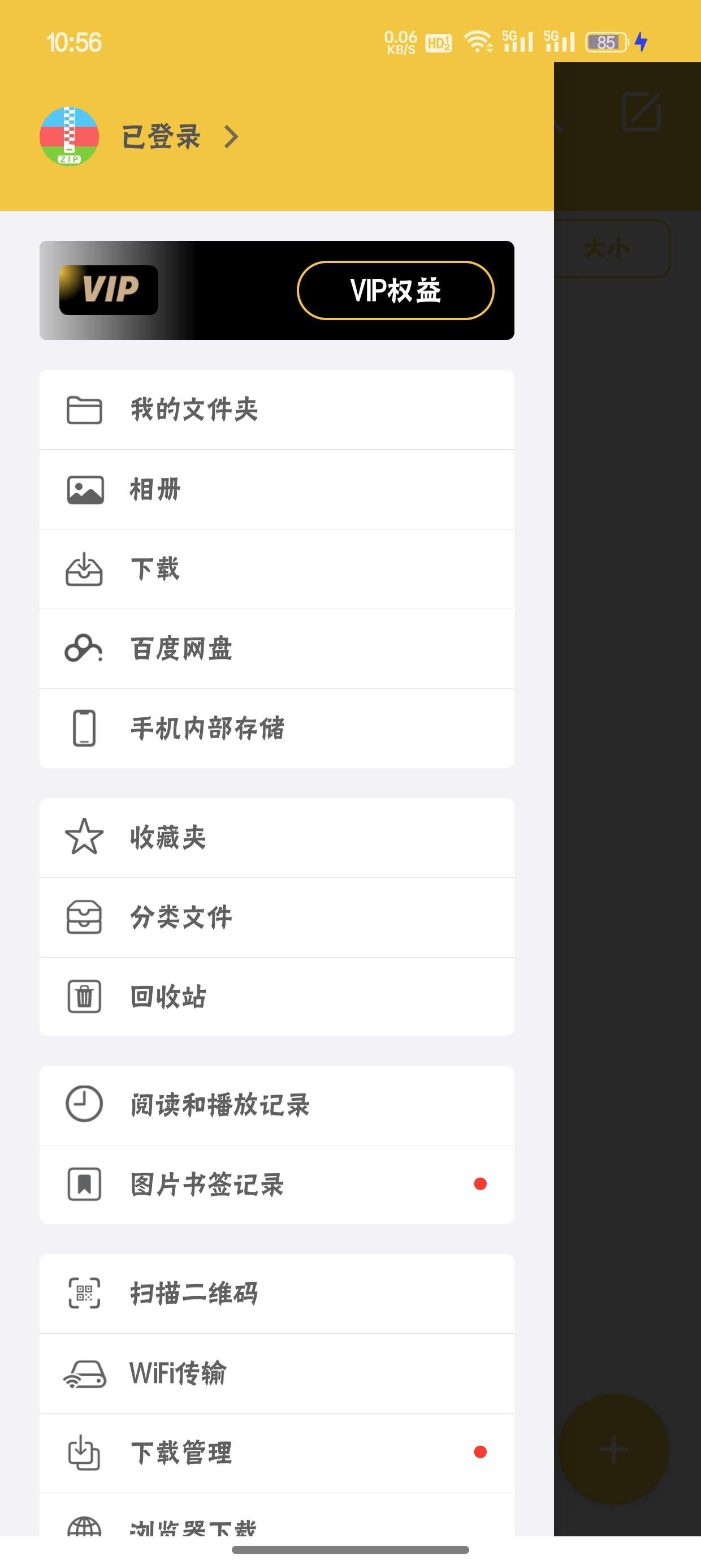This screenshot has height=1568, width=701.
Task: Open the 收藏夹 favorites
Action: click(x=276, y=838)
